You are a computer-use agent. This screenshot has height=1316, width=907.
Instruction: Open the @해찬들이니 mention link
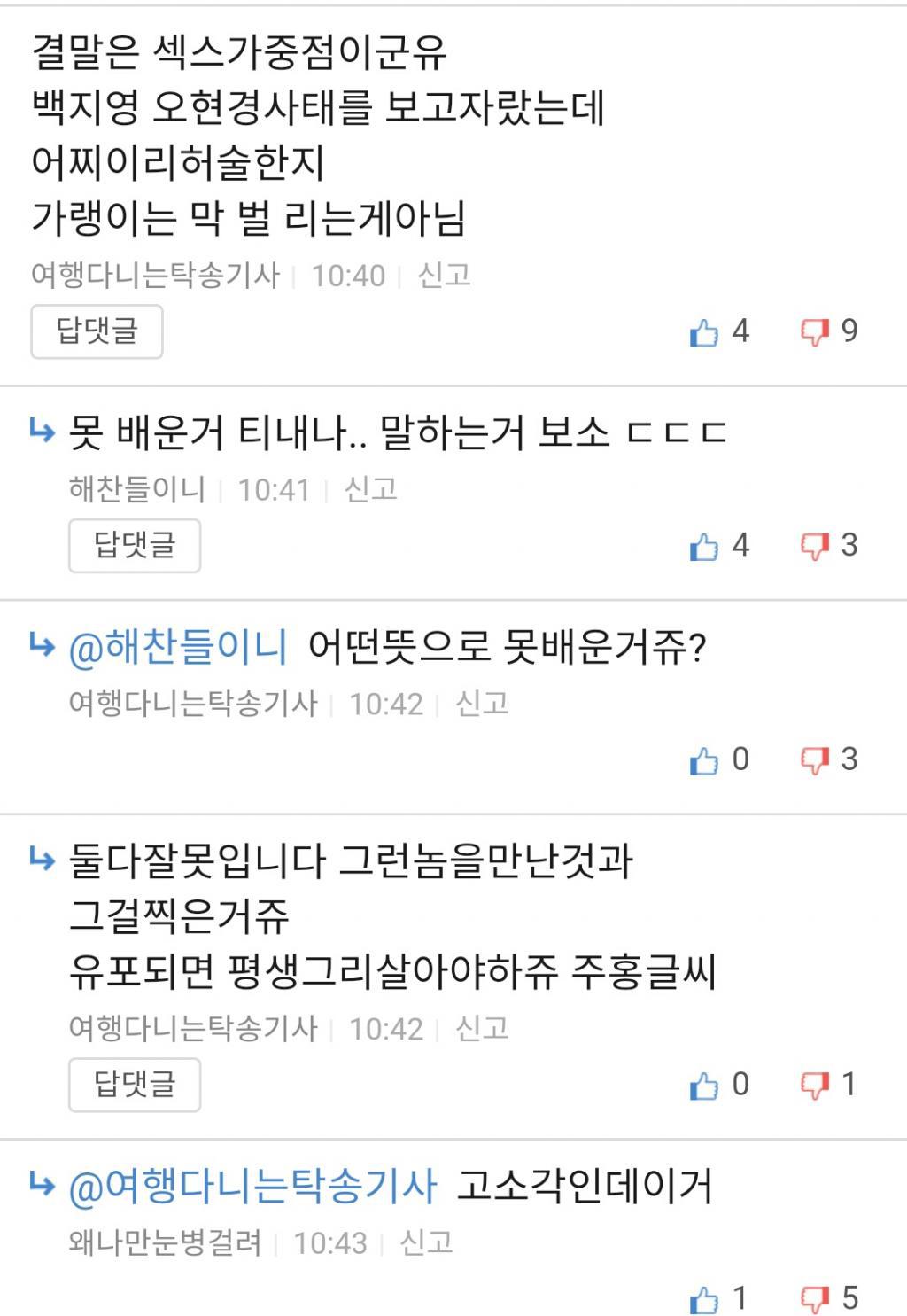coord(178,648)
